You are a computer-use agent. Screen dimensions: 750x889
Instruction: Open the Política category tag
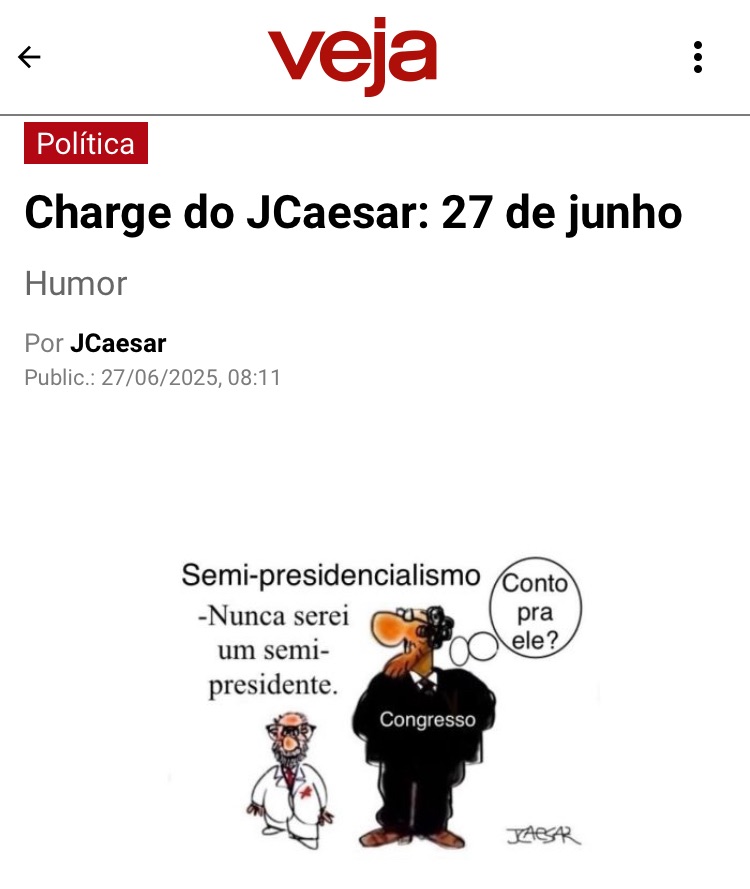[86, 144]
